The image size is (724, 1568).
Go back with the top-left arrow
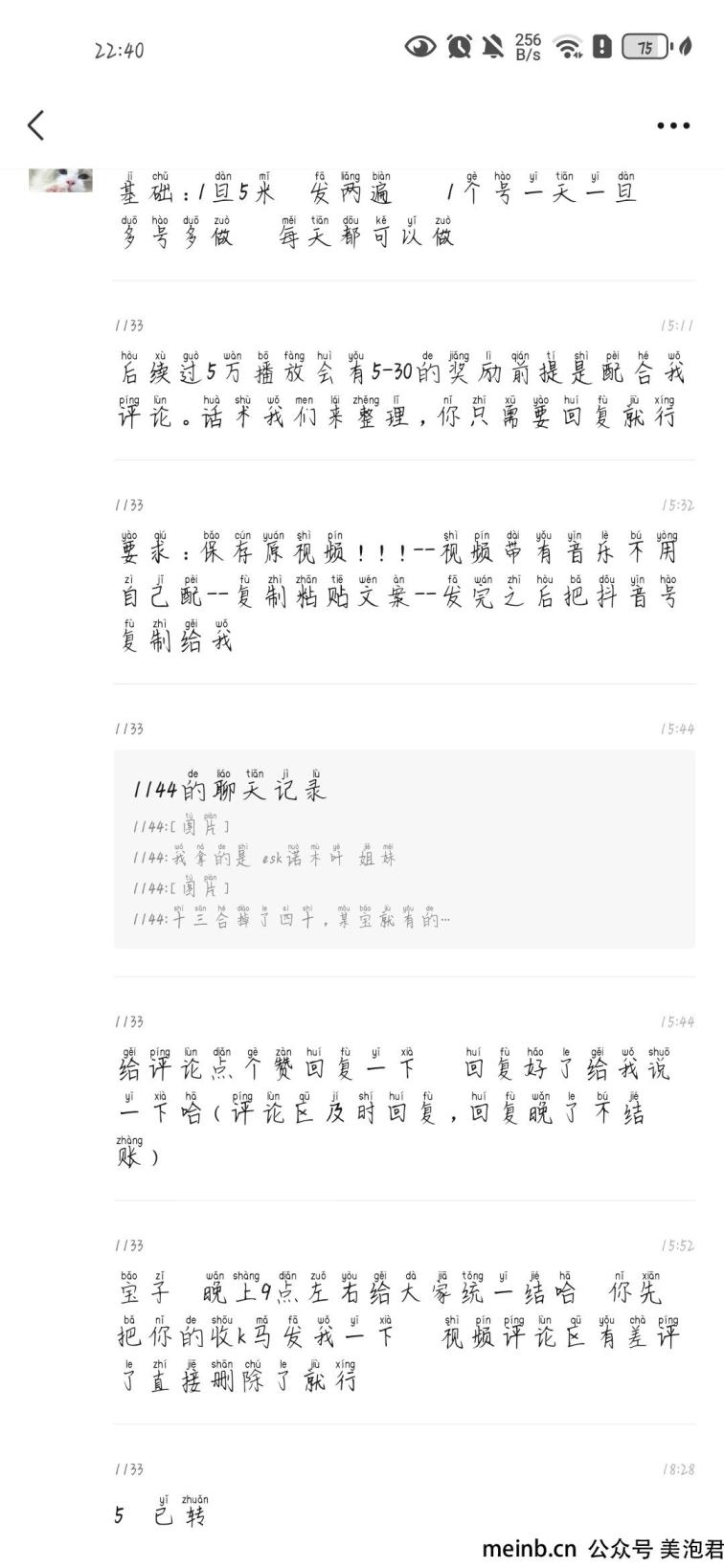tap(36, 125)
